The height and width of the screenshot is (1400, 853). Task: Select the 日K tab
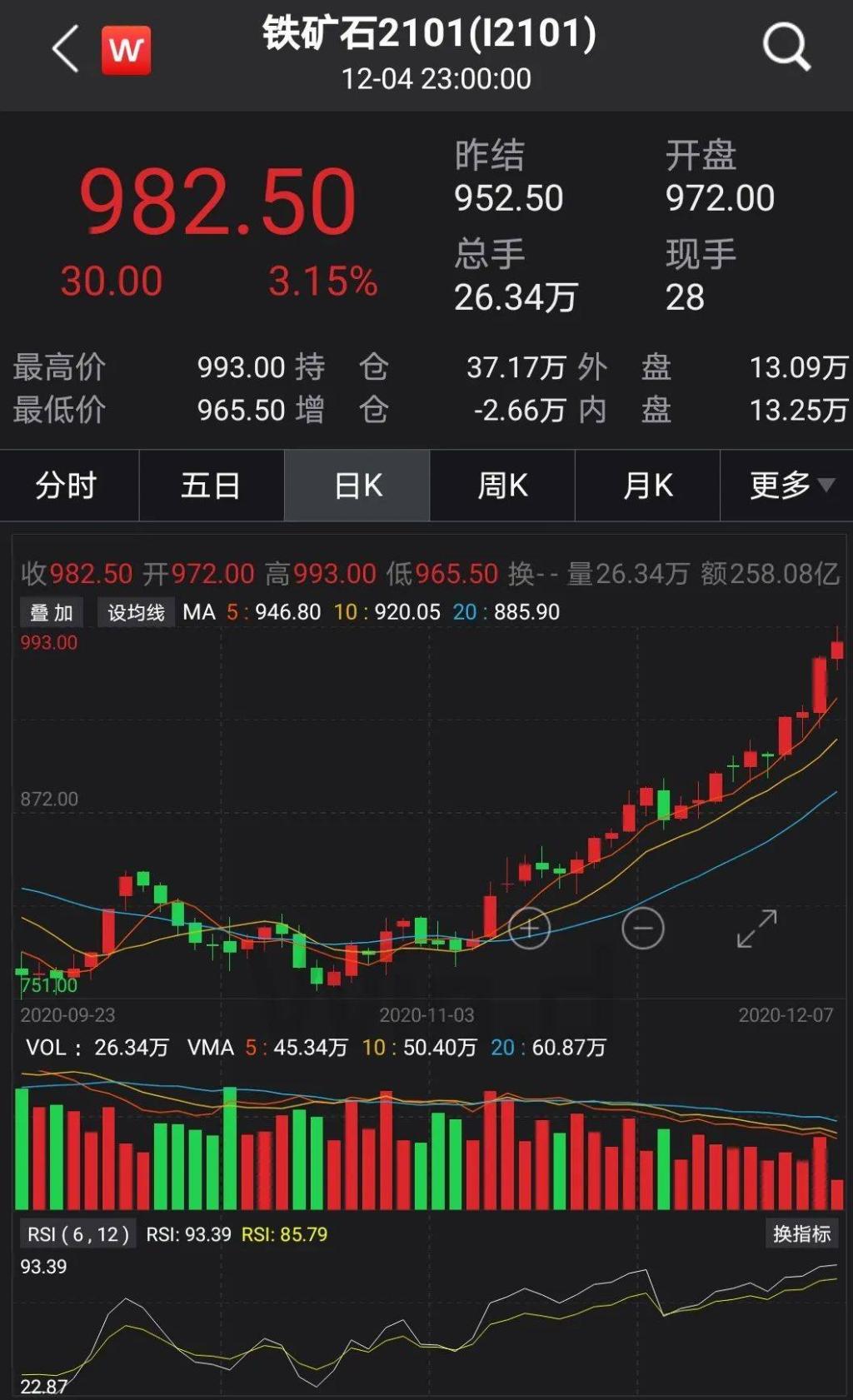(357, 486)
